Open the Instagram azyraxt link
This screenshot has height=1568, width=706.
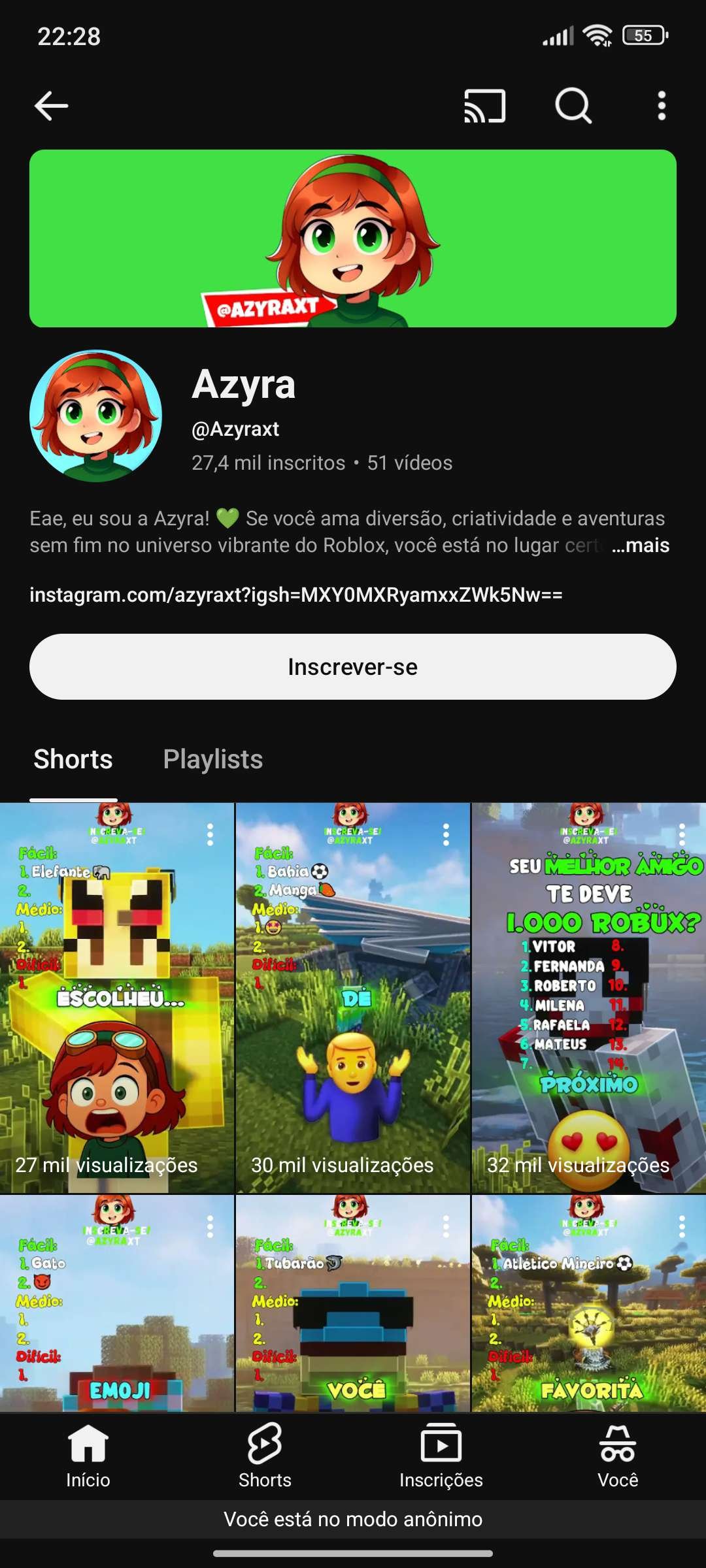[295, 595]
